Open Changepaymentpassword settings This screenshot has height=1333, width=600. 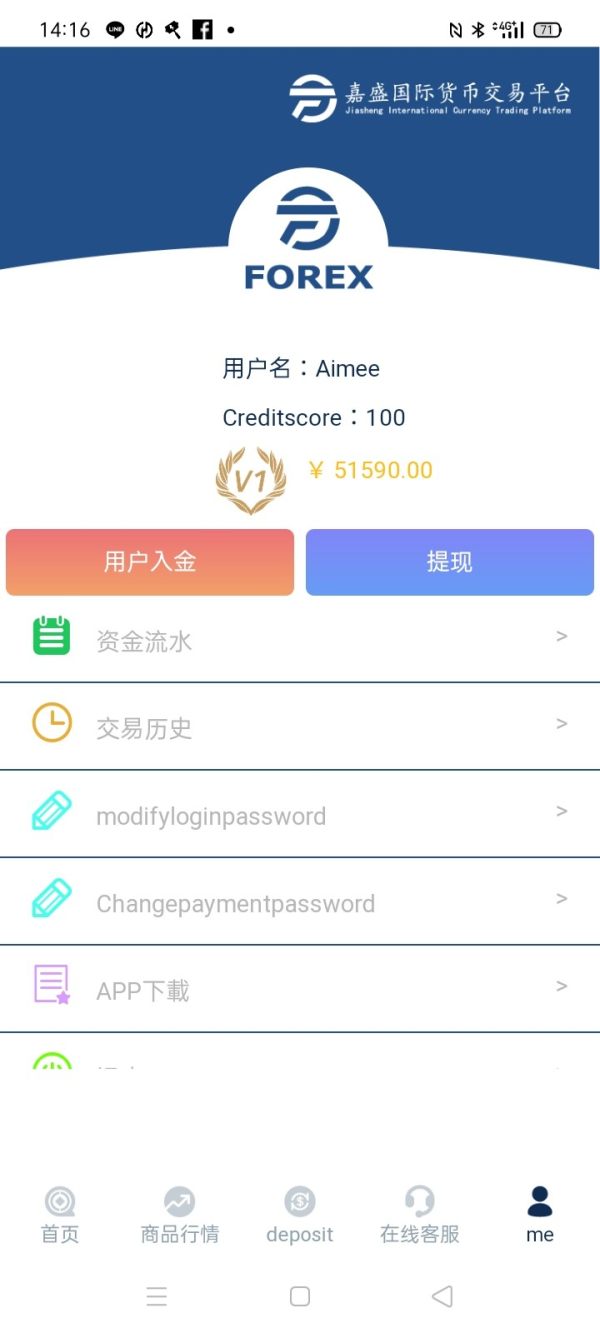click(x=300, y=902)
